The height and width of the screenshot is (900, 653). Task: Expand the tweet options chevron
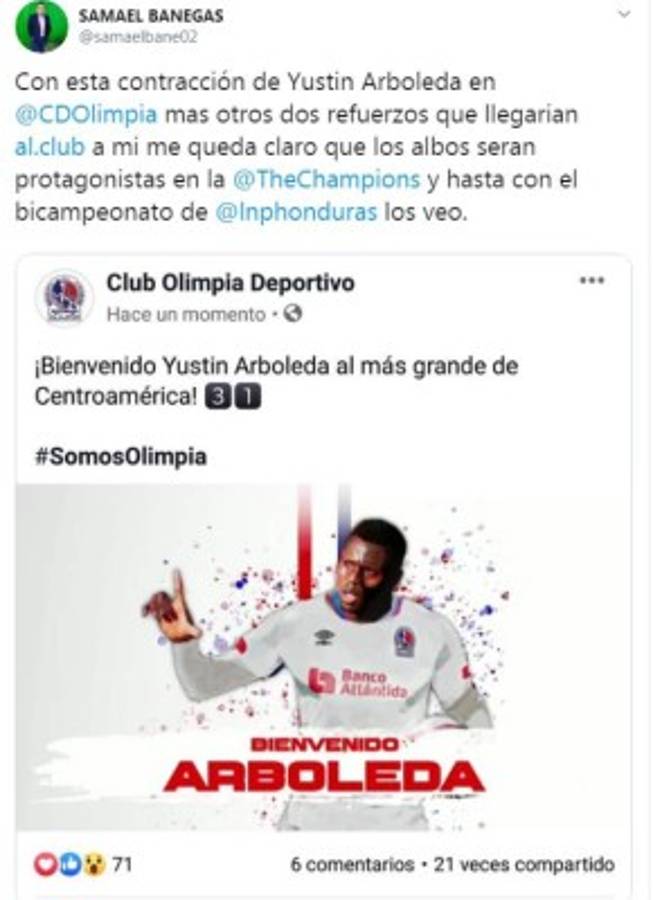tap(624, 14)
